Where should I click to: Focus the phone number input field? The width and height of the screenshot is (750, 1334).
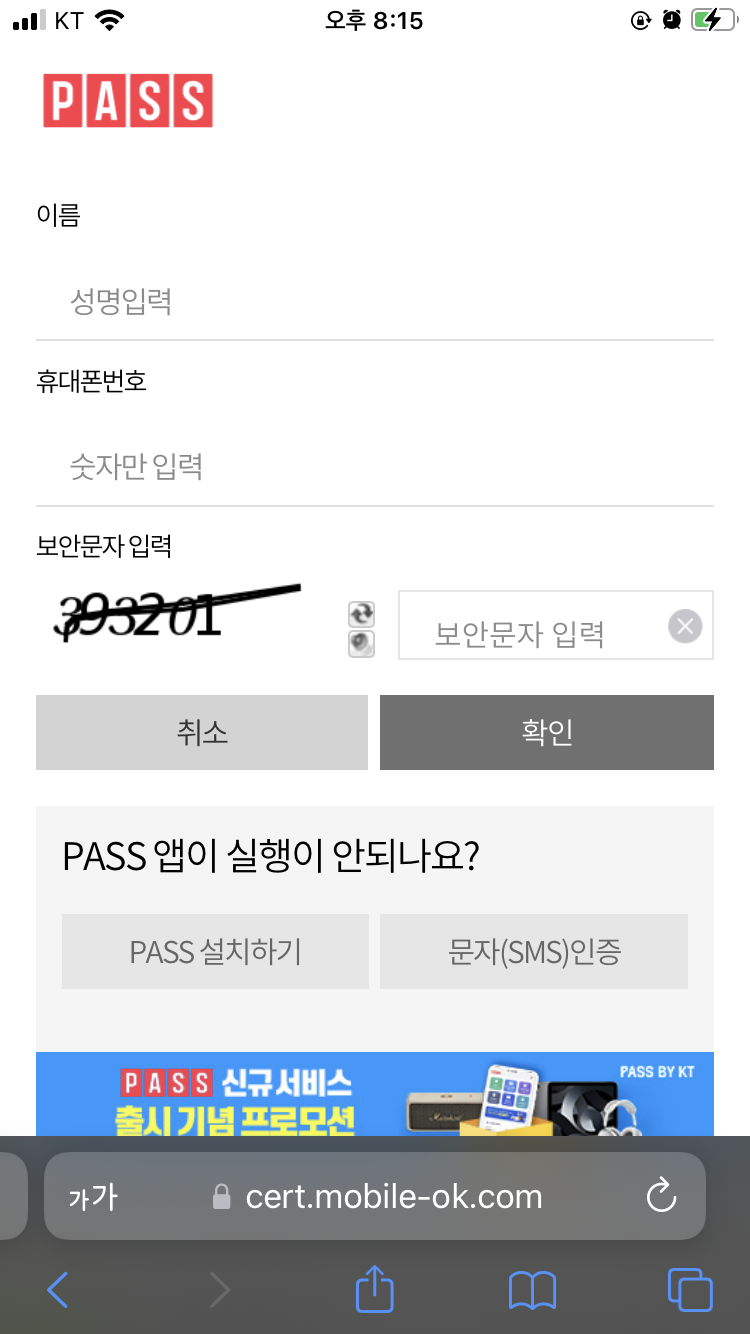tap(375, 467)
